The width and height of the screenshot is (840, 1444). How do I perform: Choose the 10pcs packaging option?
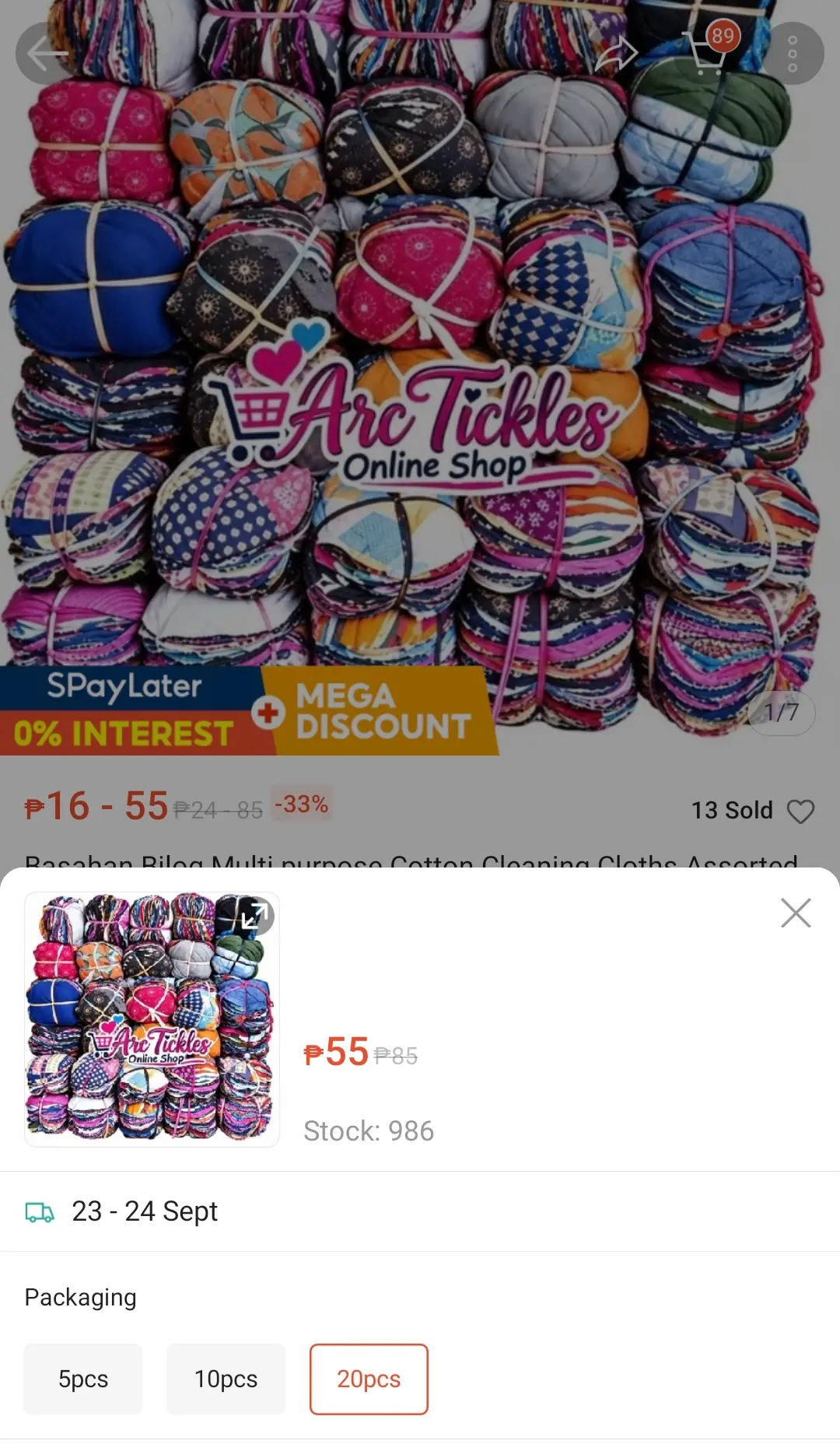(226, 1379)
